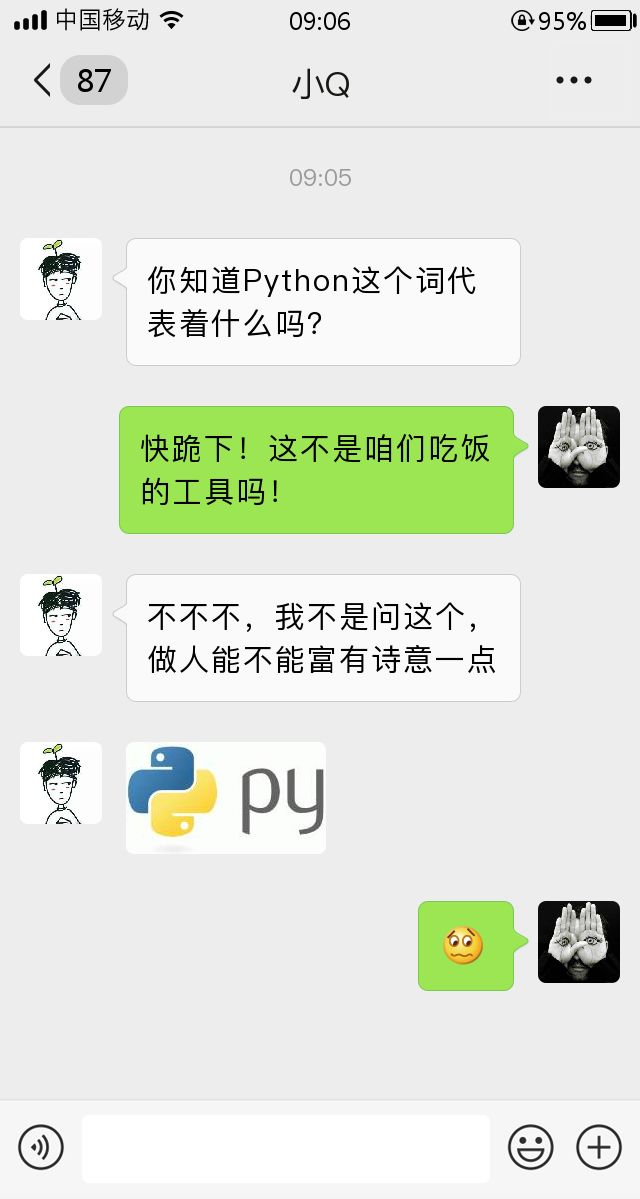Screen dimensions: 640x1199
Task: Focus the message text field
Action: [x=285, y=1148]
